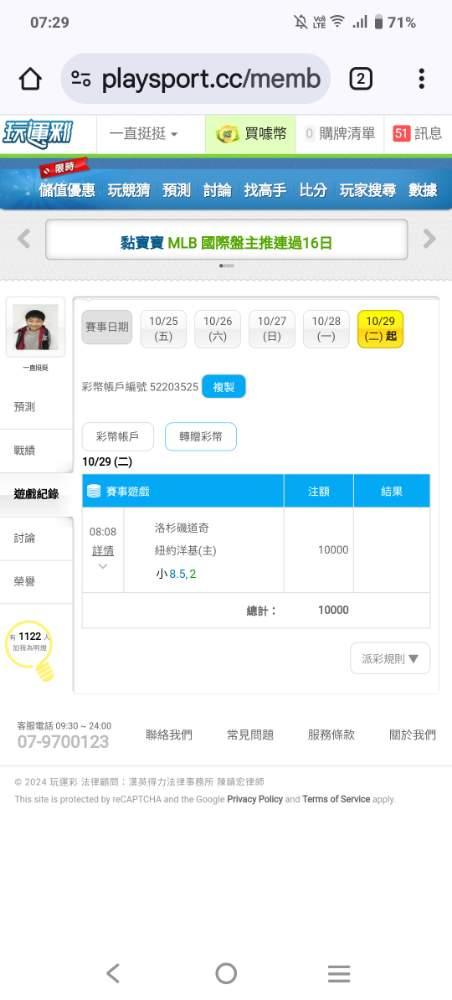Open the browser tab switcher
Screen dimensions: 452x1000
(360, 79)
